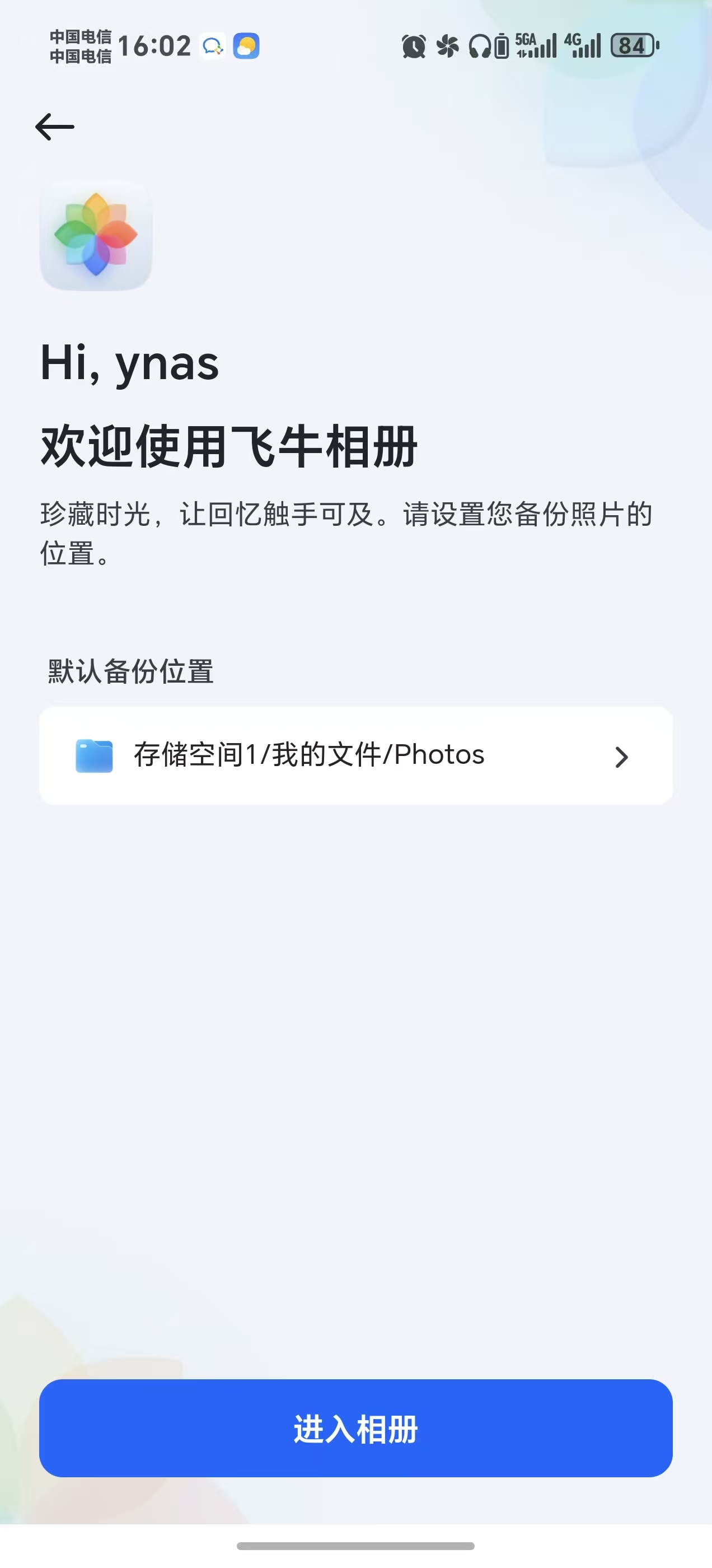Go back using the top arrow

[x=55, y=127]
